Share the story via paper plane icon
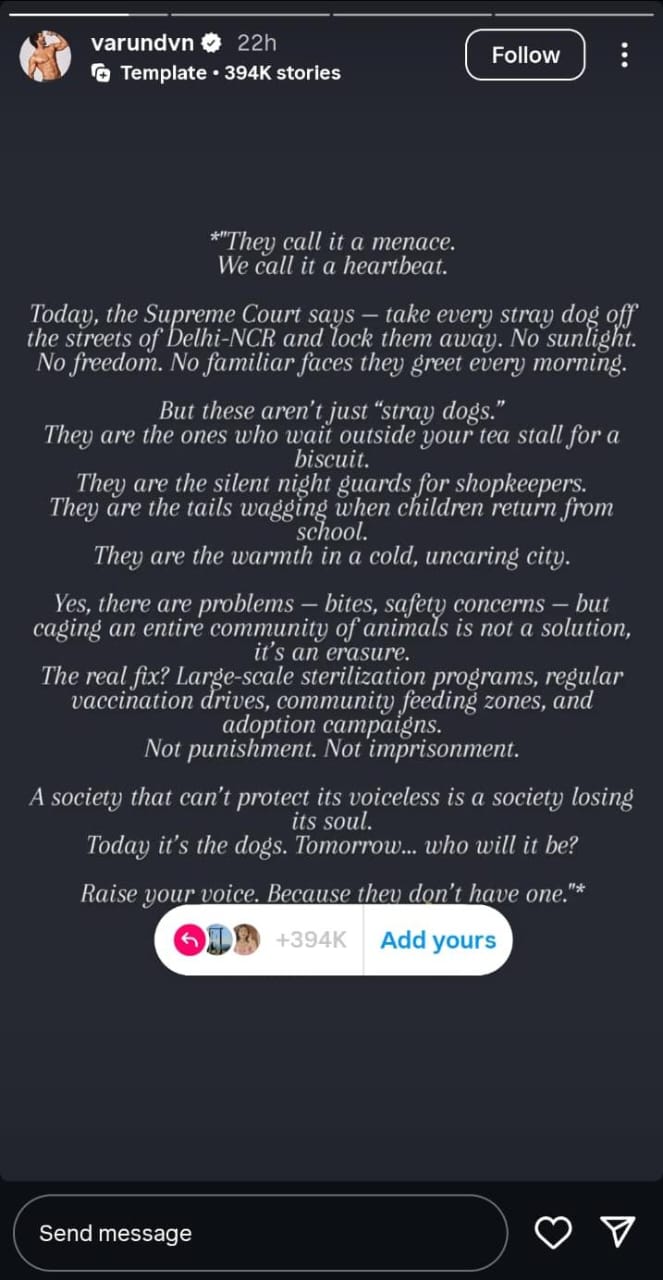The height and width of the screenshot is (1280, 663). (x=618, y=1233)
